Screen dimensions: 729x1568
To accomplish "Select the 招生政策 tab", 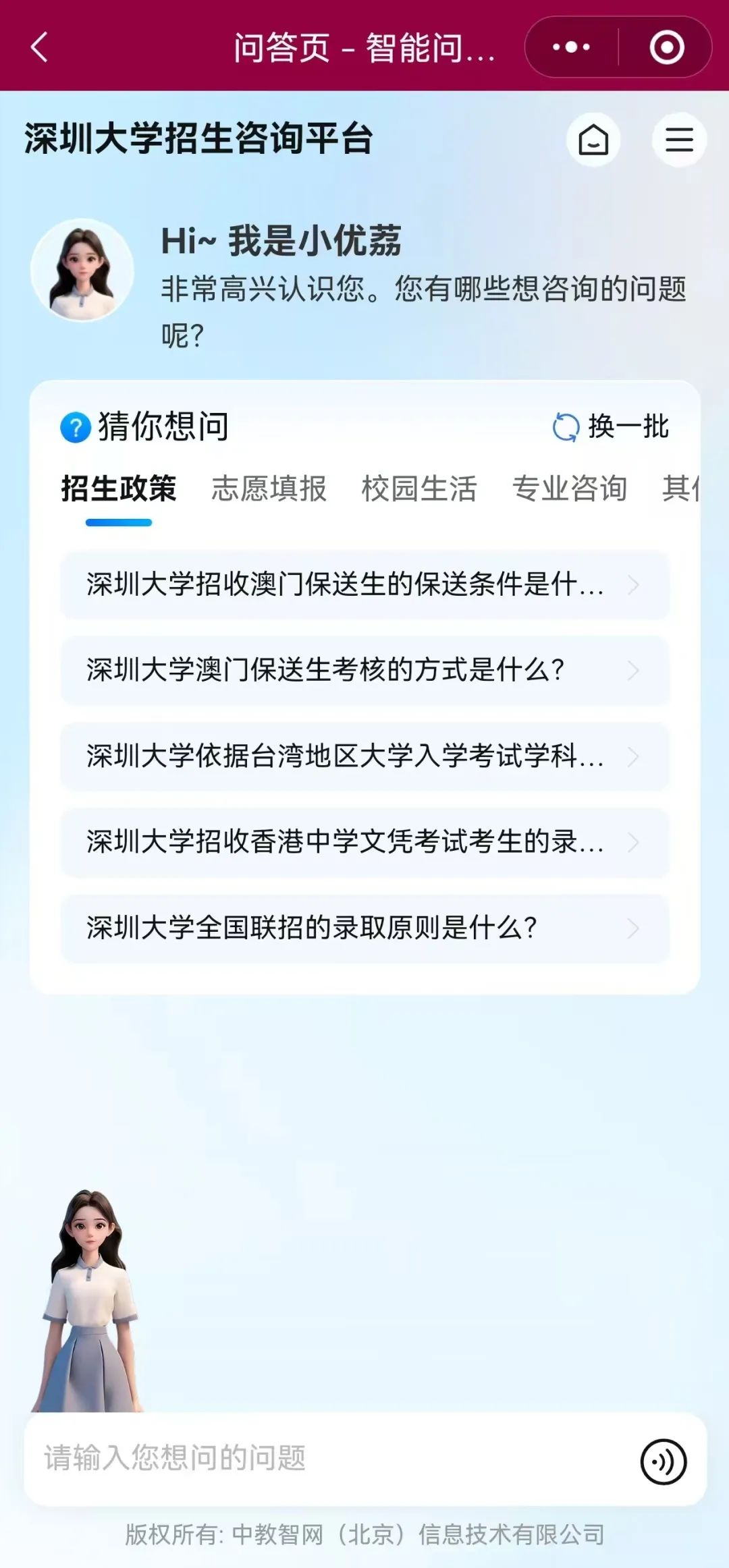I will click(119, 488).
